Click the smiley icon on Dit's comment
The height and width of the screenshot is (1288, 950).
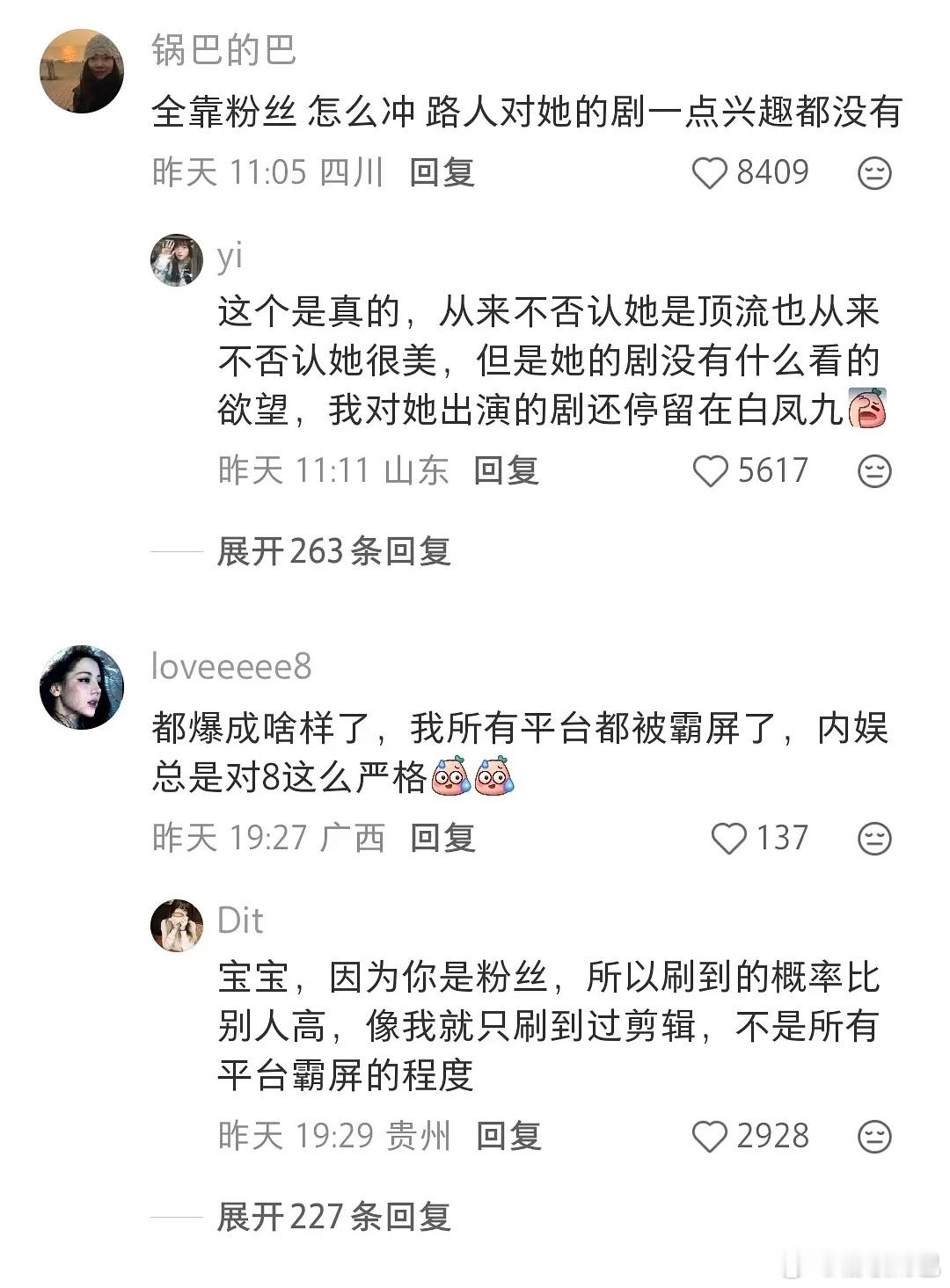coord(874,1138)
